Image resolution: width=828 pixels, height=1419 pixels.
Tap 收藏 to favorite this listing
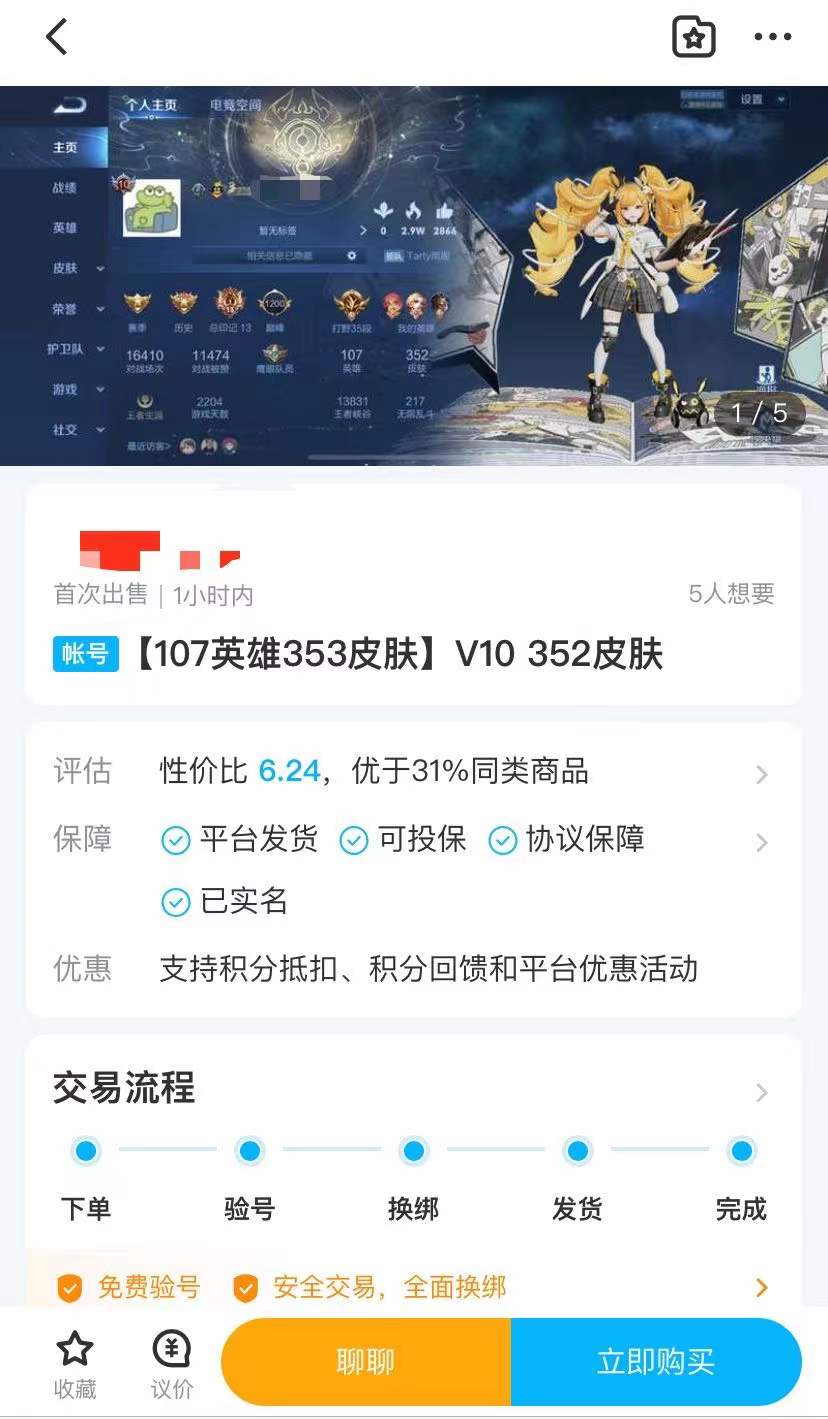[75, 1364]
